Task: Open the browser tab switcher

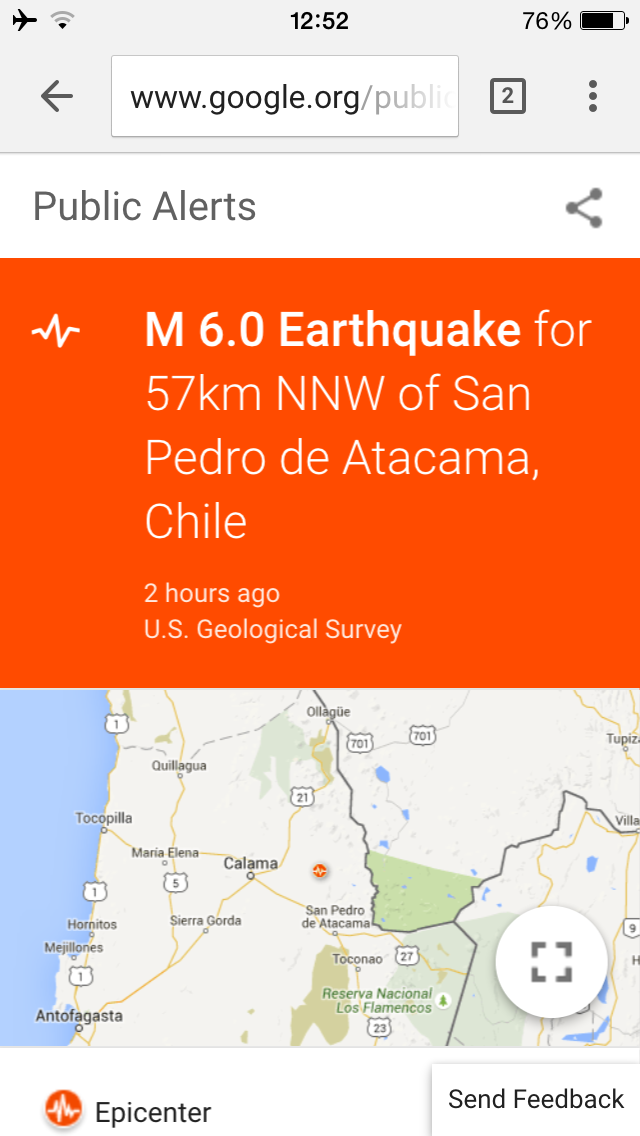Action: click(x=507, y=96)
